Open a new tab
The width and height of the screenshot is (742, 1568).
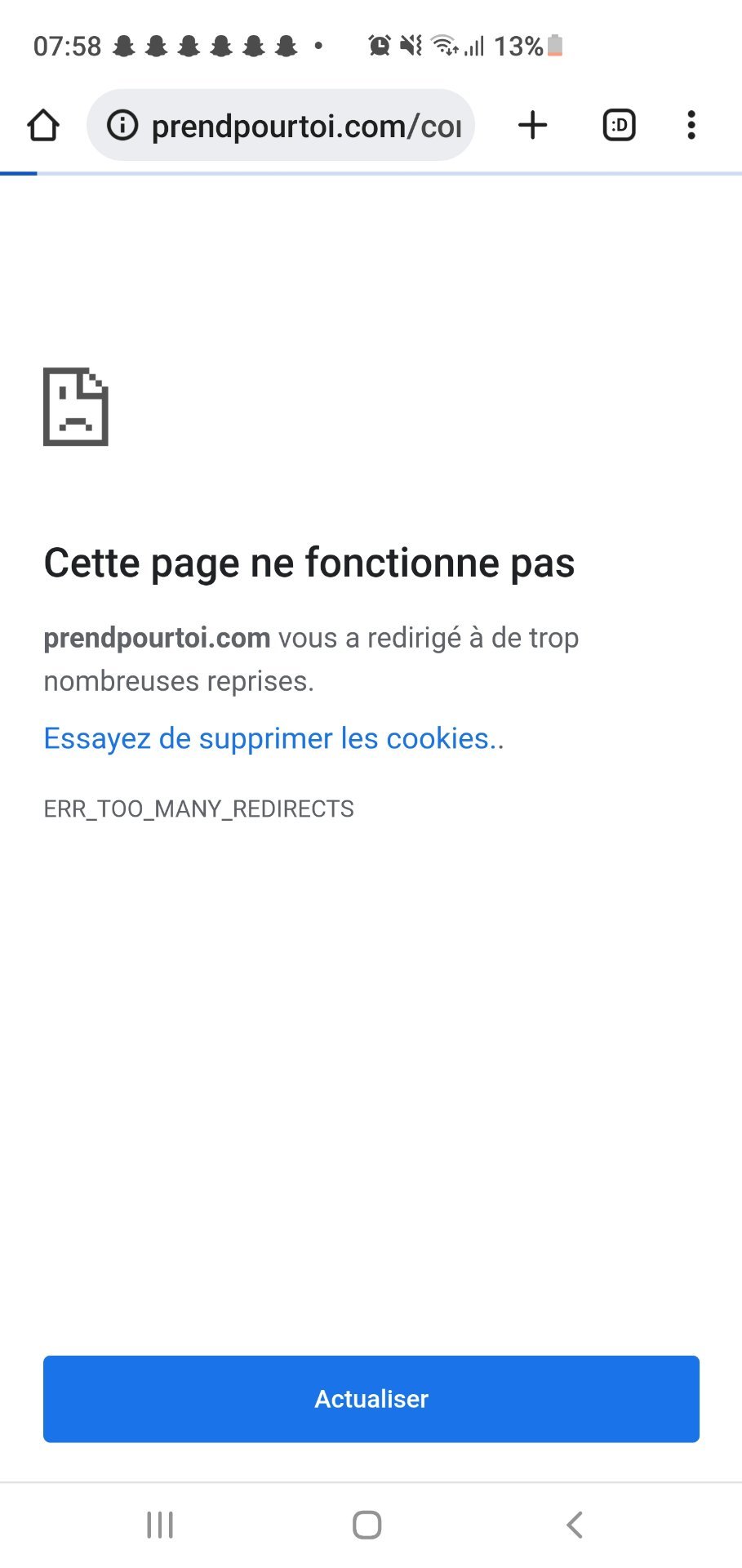(532, 126)
